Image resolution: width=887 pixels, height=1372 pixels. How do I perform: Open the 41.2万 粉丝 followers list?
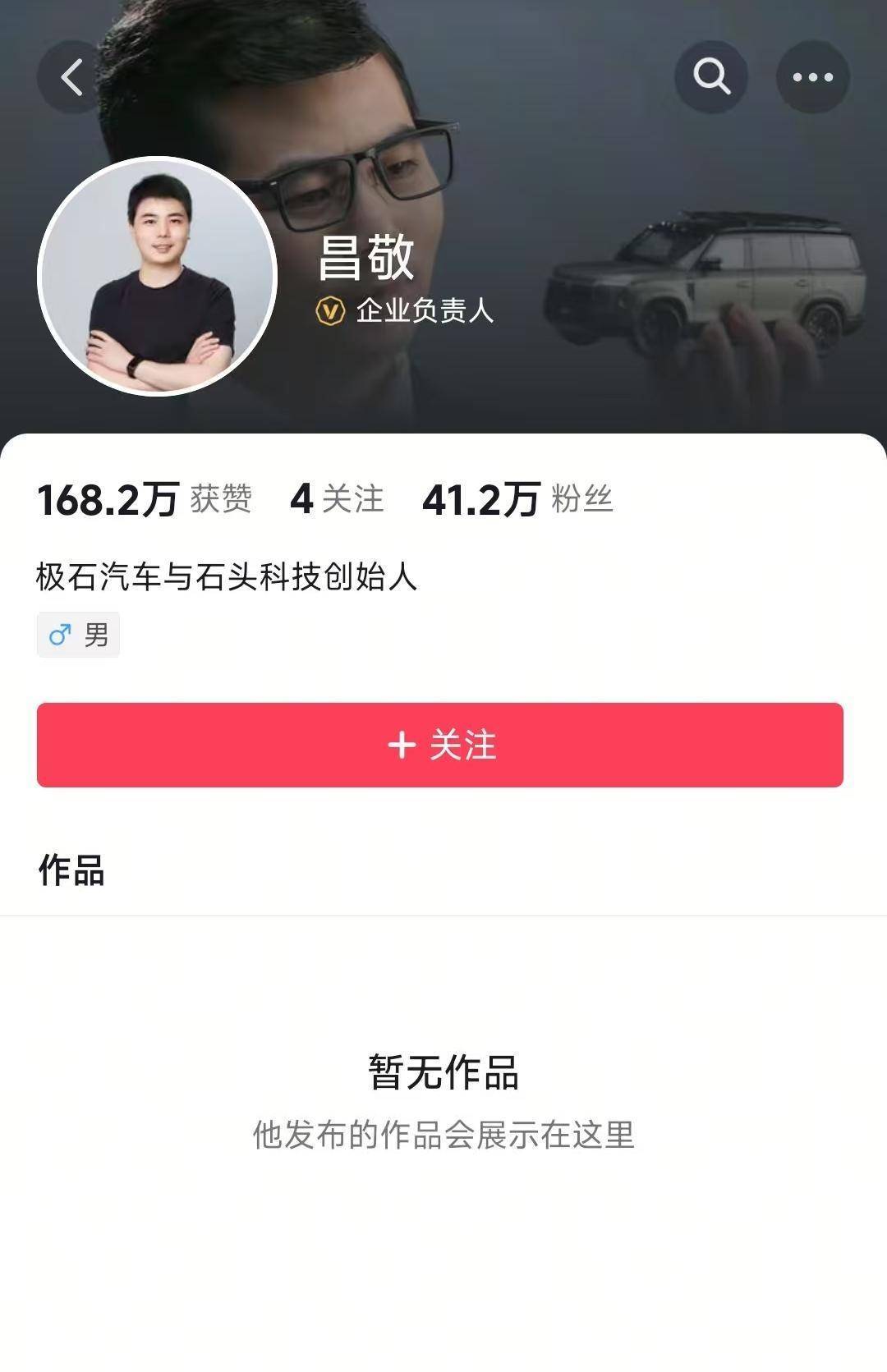517,499
